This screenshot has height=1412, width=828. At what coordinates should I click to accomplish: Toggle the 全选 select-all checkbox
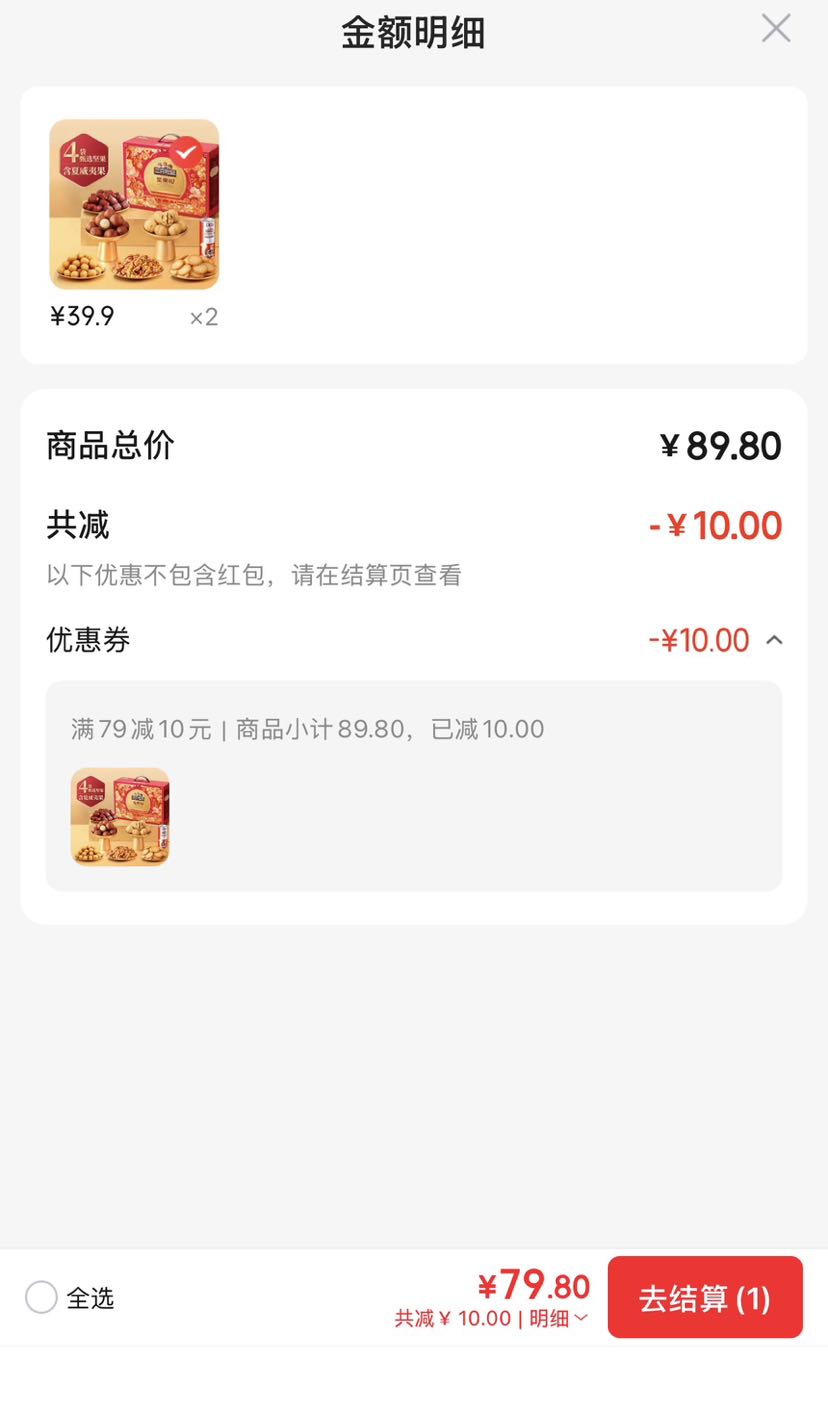click(x=41, y=1297)
